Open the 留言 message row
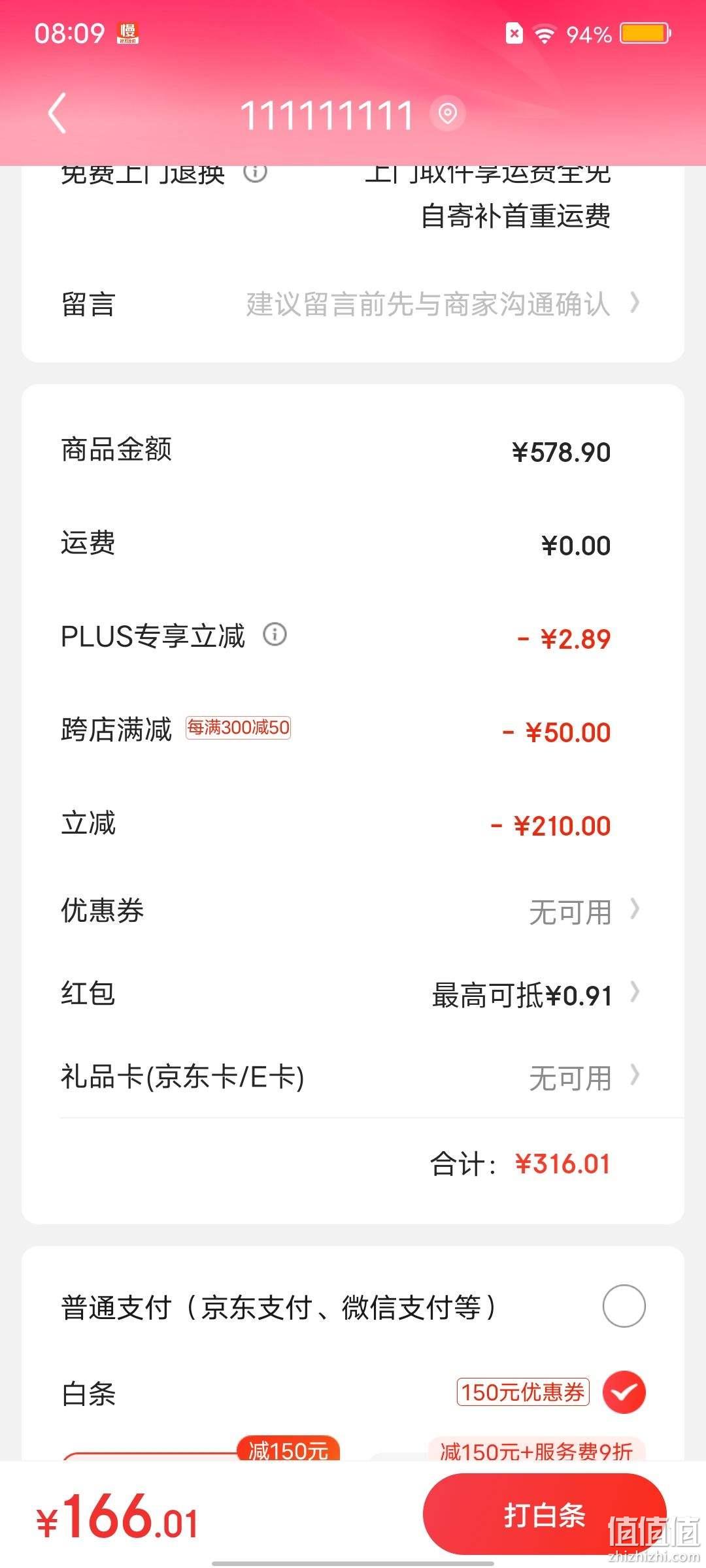Image resolution: width=706 pixels, height=1568 pixels. 353,304
